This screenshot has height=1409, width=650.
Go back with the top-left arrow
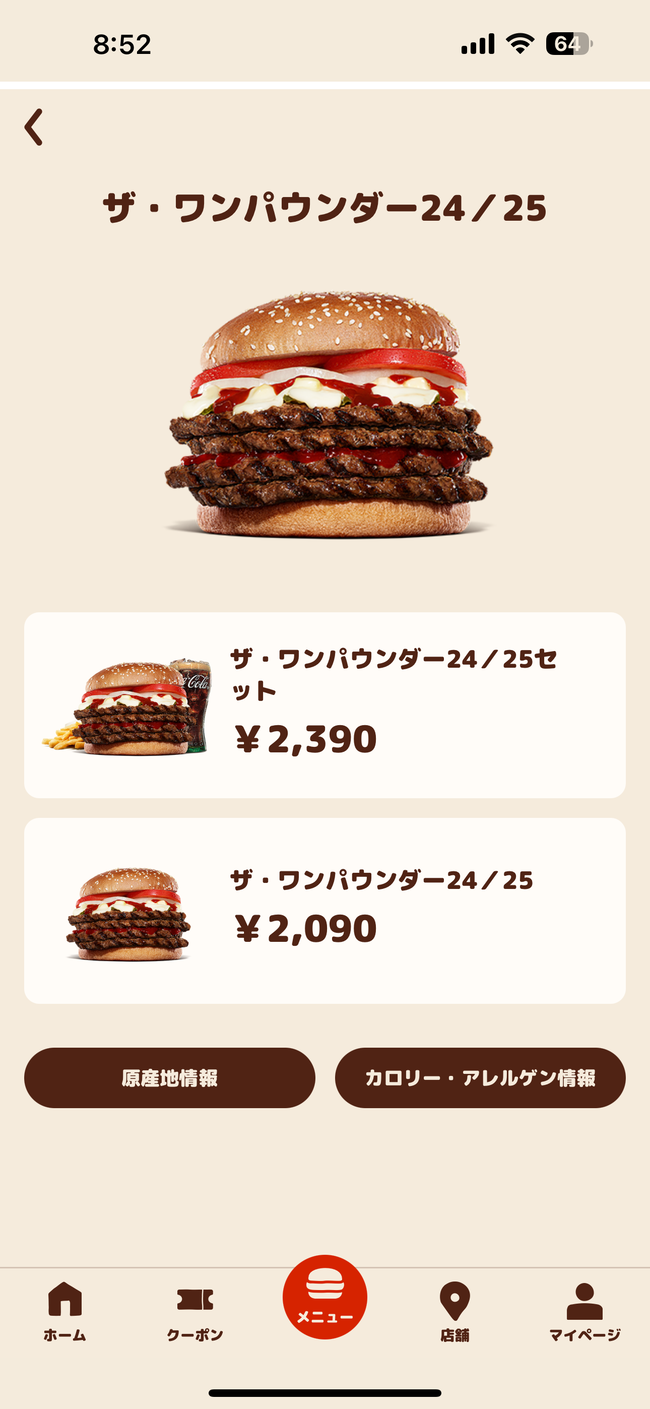point(34,128)
